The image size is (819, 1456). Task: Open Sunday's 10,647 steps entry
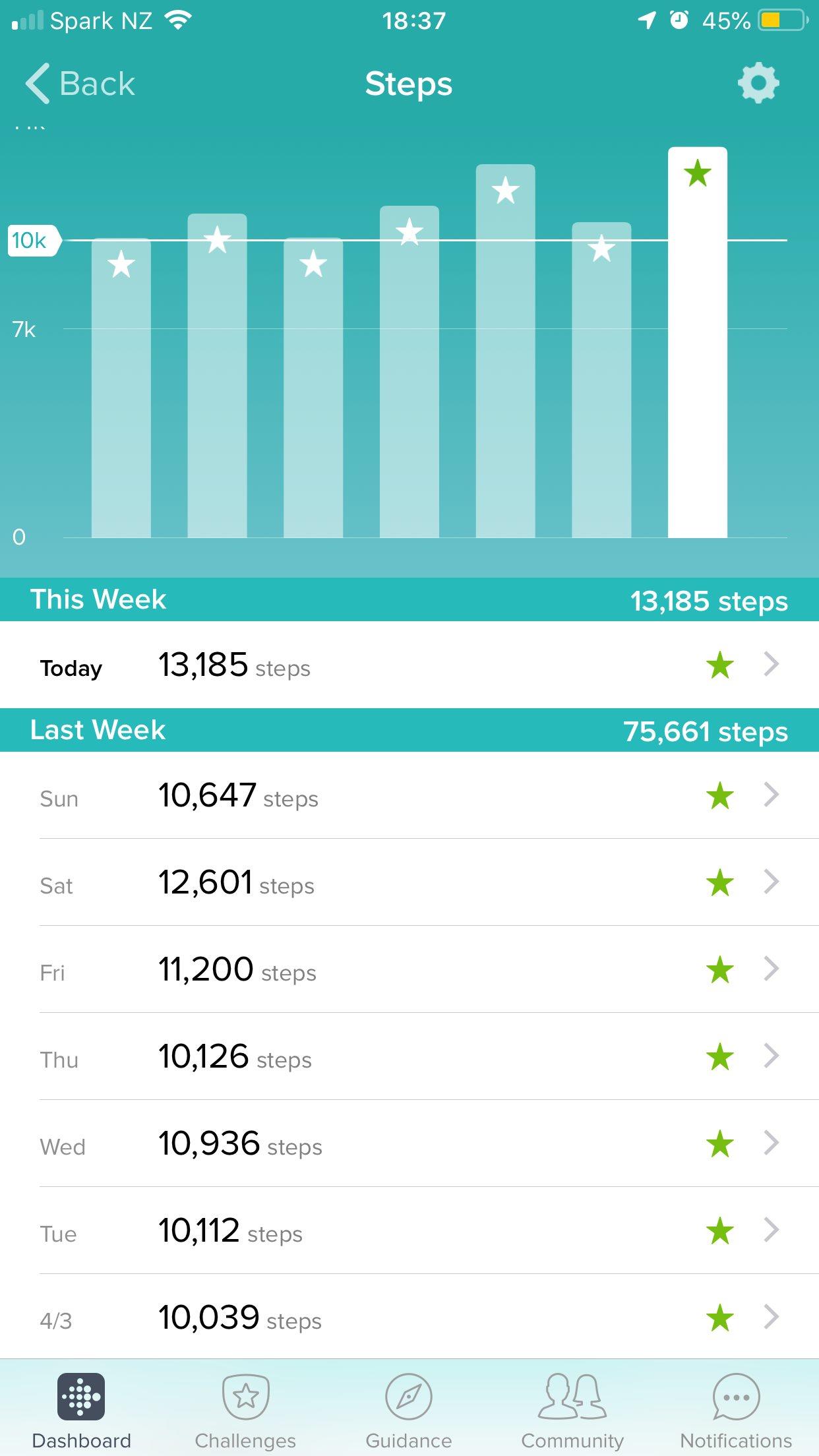click(x=409, y=796)
